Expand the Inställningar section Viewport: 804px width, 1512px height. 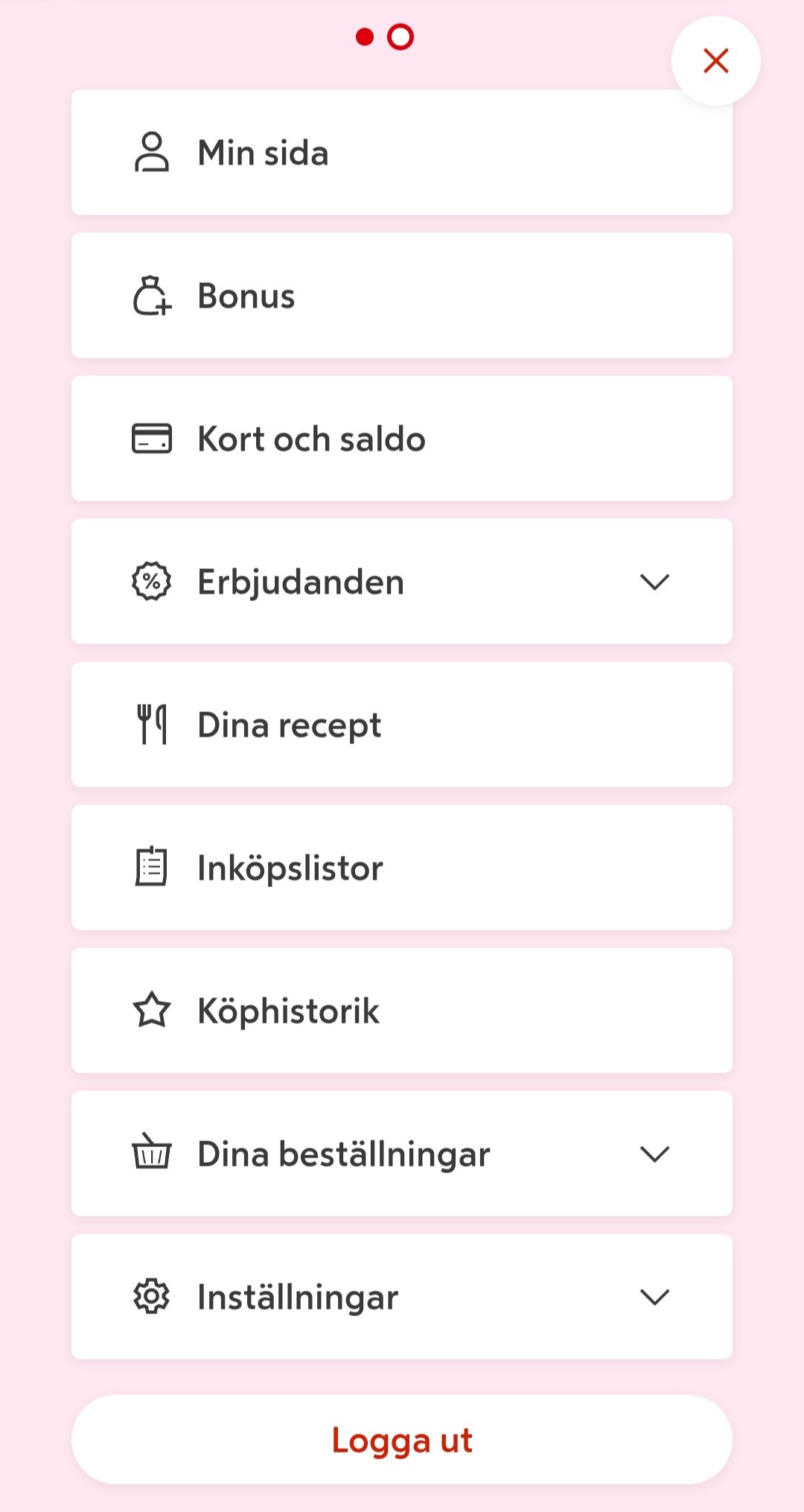654,1297
